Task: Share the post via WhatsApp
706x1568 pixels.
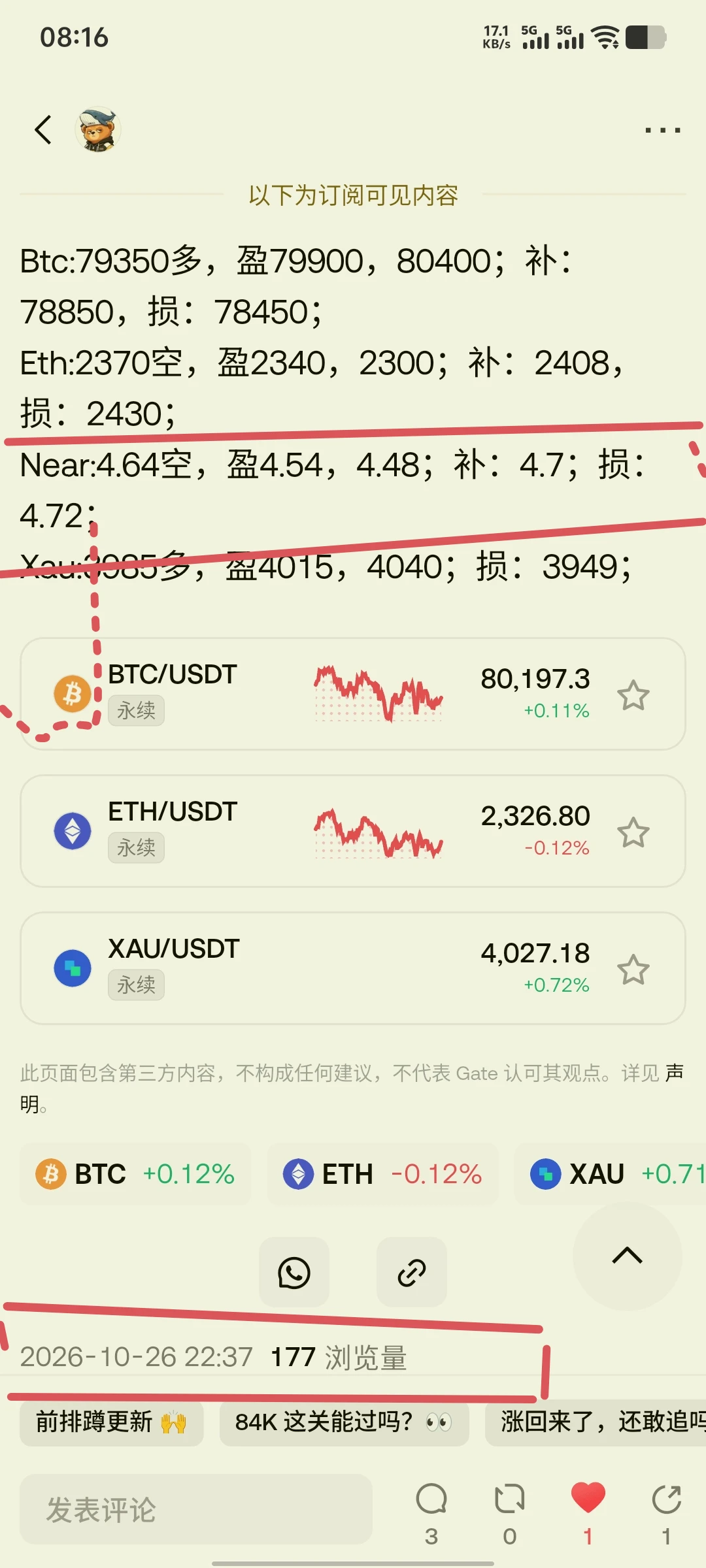Action: 294,1272
